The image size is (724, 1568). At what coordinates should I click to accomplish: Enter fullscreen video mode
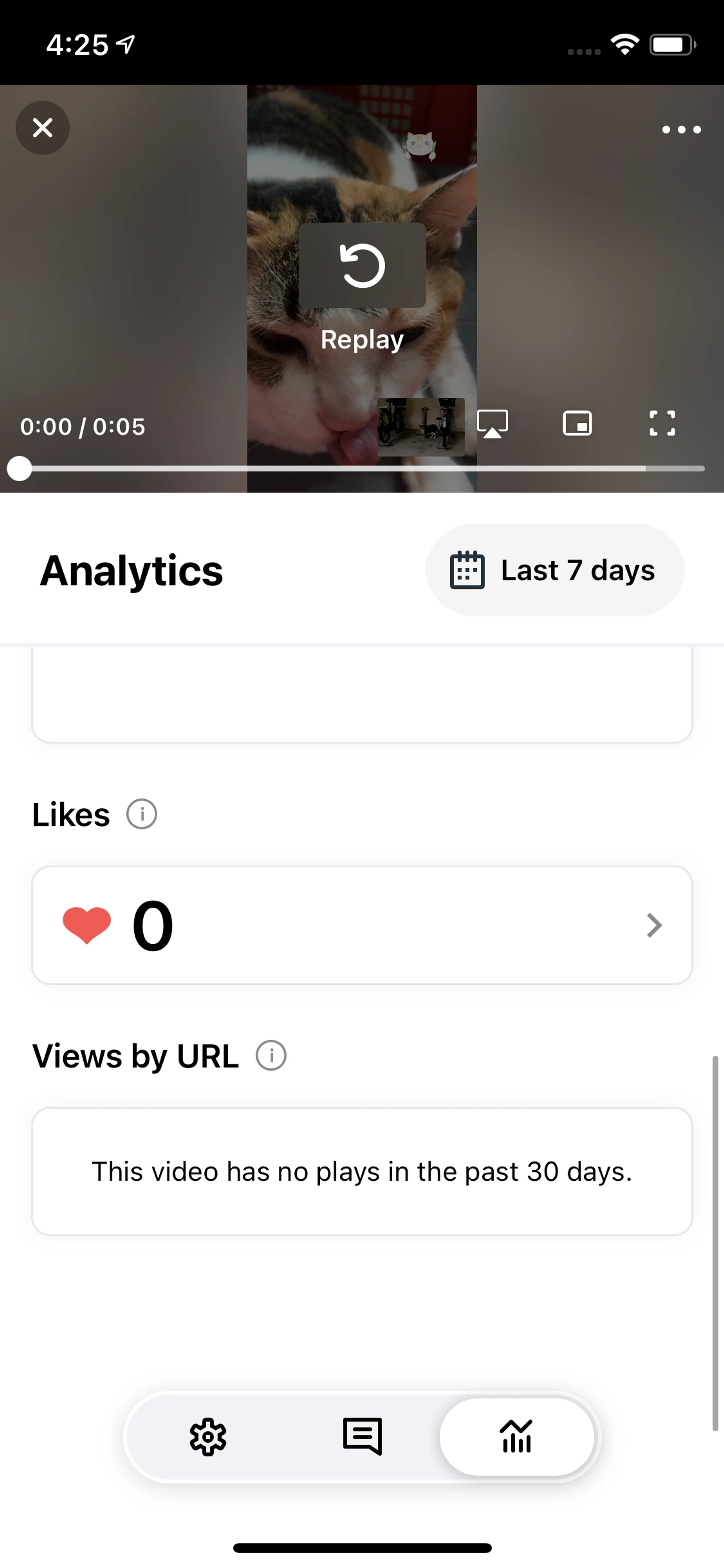[x=662, y=424]
